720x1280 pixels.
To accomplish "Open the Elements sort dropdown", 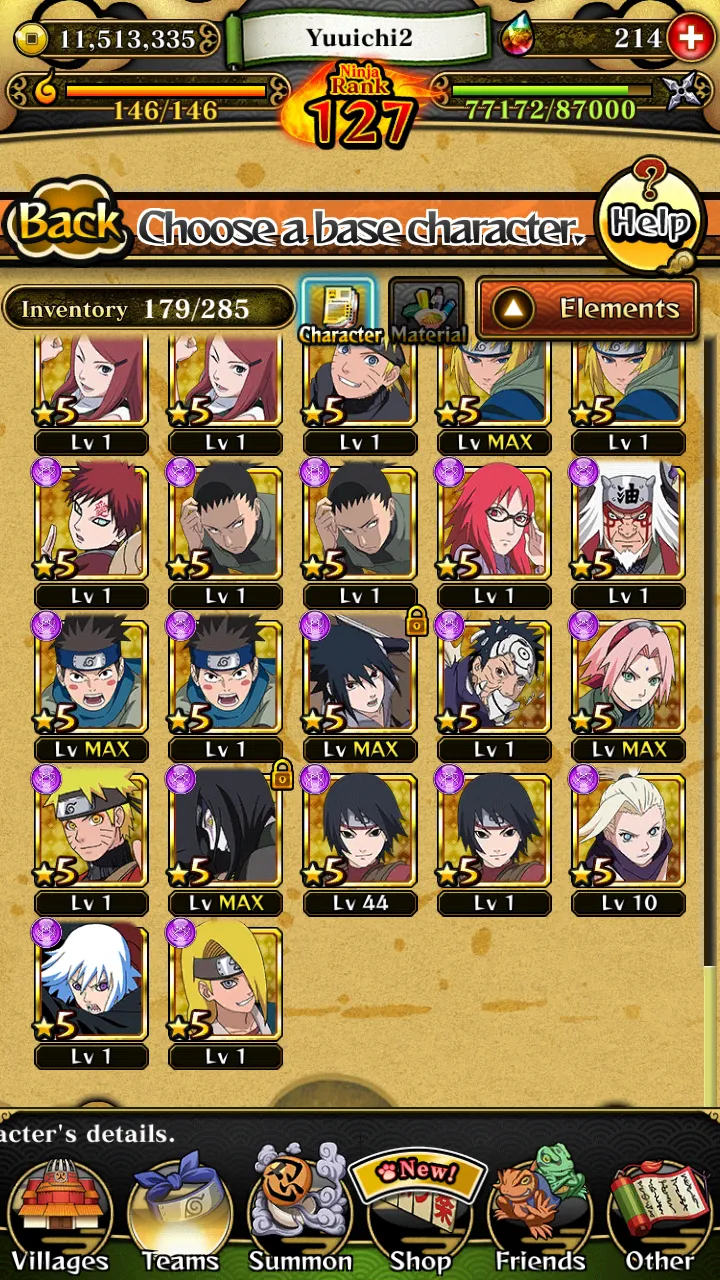I will [x=590, y=308].
